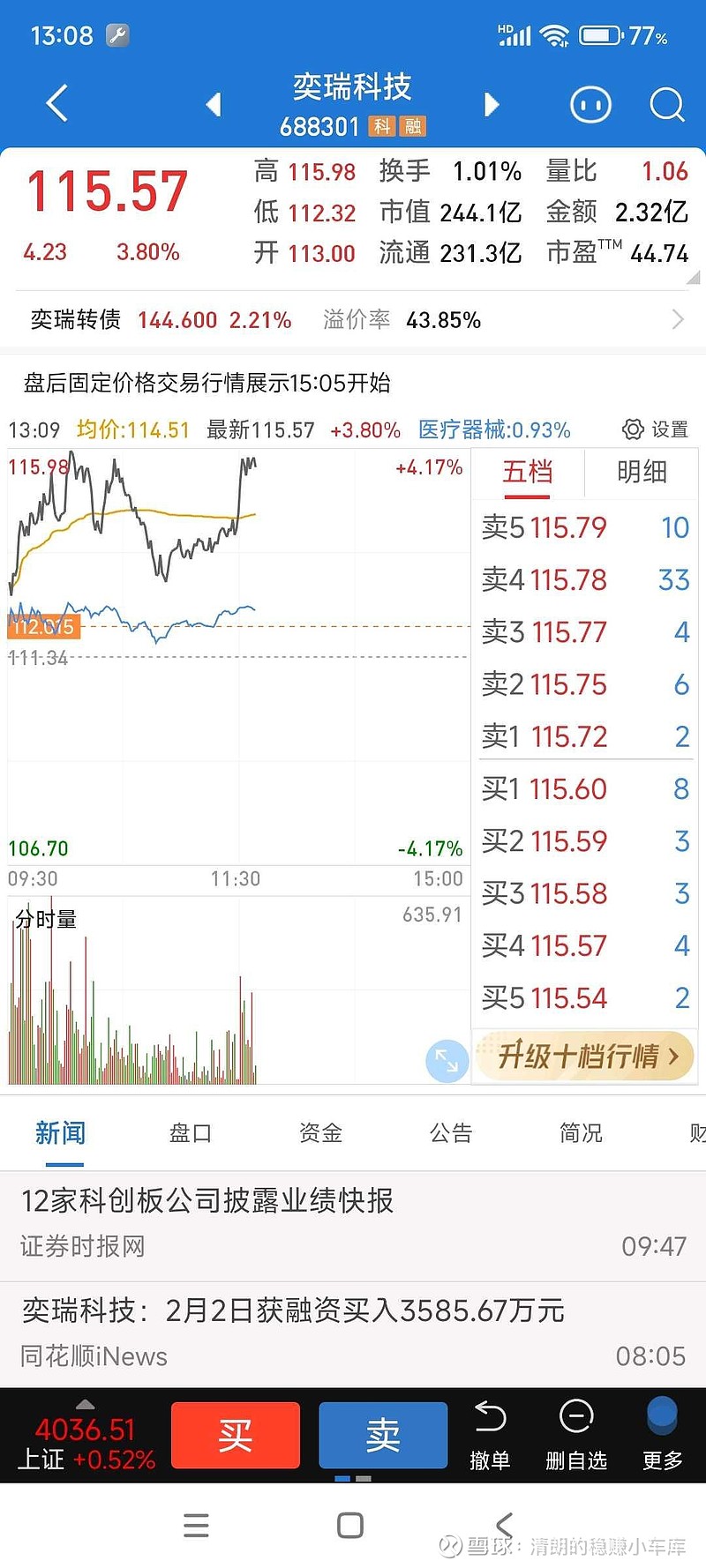Open the 简况 company profile tab
This screenshot has height=1568, width=706.
[x=581, y=1133]
